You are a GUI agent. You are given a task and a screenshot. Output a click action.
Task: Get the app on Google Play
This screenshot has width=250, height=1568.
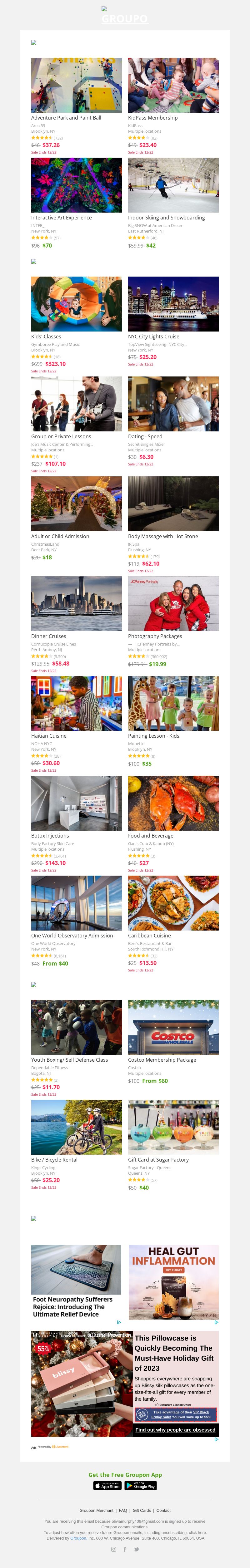point(141,1486)
